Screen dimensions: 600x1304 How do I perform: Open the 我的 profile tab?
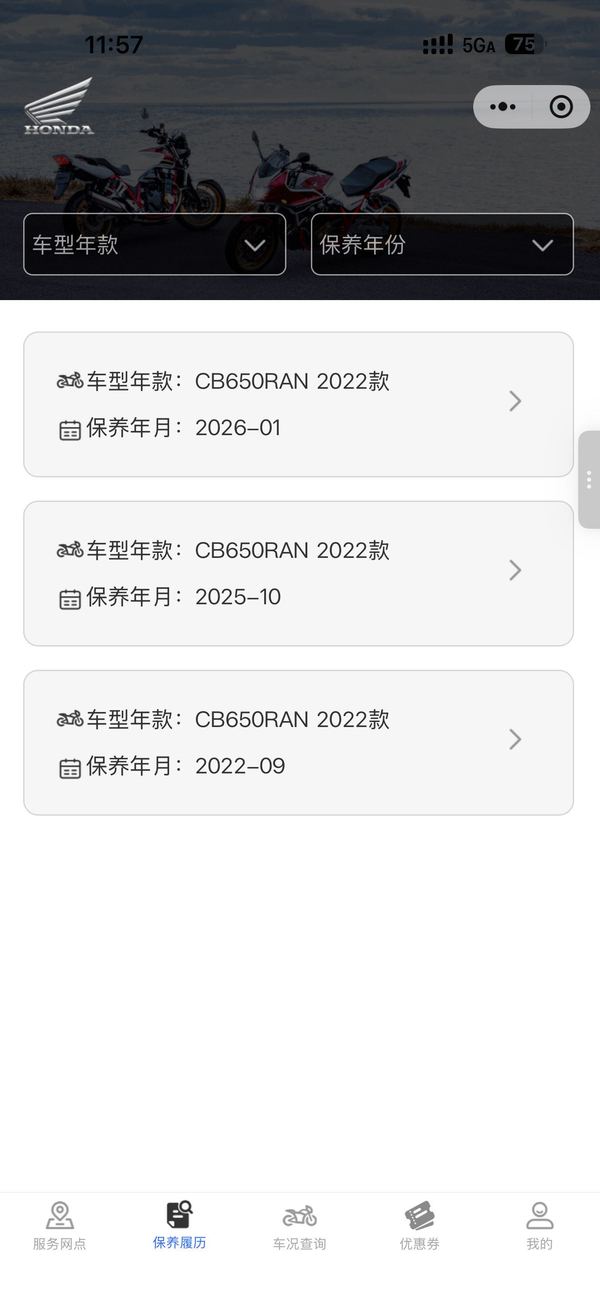click(540, 1226)
